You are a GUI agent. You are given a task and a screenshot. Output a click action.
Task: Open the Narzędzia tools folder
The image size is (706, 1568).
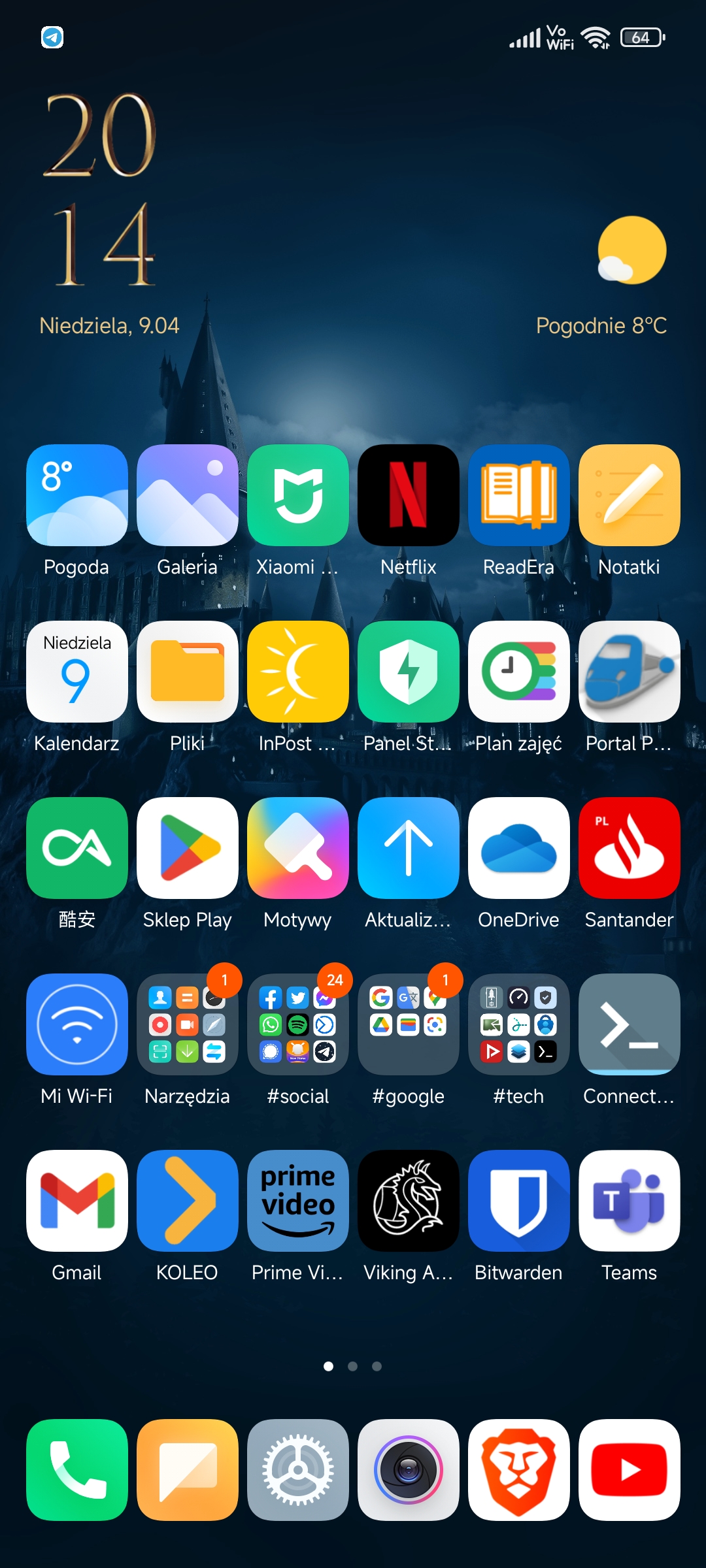click(188, 1024)
